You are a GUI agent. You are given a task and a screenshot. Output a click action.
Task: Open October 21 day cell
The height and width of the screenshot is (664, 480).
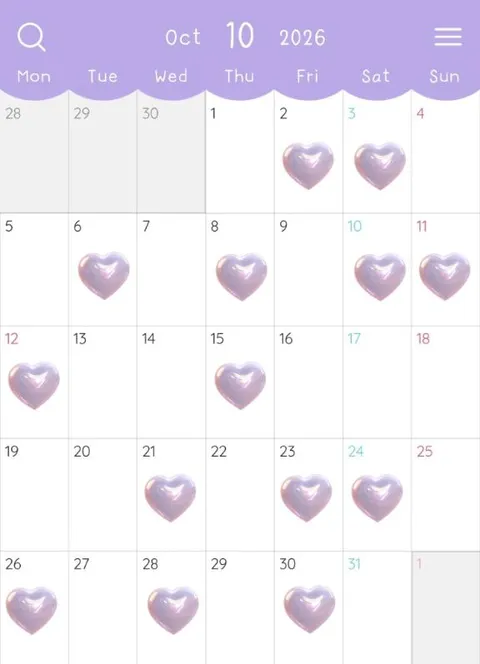171,495
